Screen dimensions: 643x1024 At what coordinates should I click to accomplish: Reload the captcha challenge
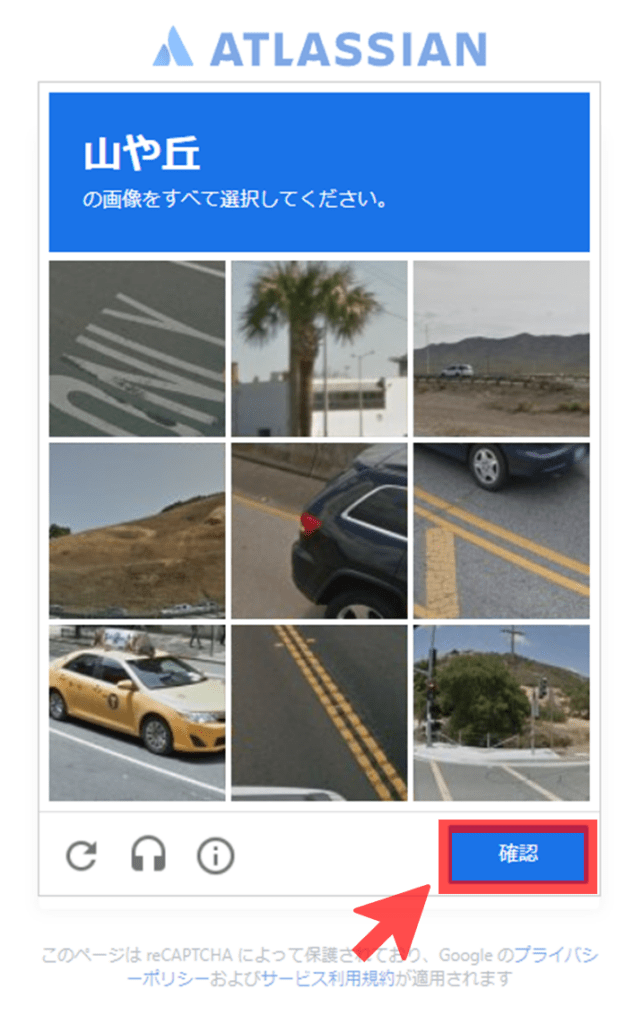pyautogui.click(x=81, y=856)
